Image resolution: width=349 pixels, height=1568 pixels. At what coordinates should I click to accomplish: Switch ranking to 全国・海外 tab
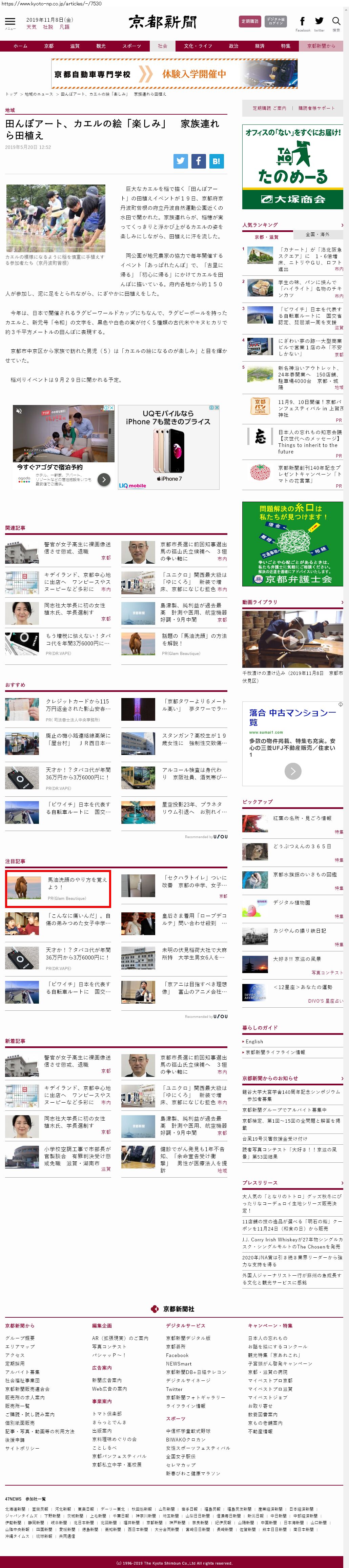pos(317,234)
